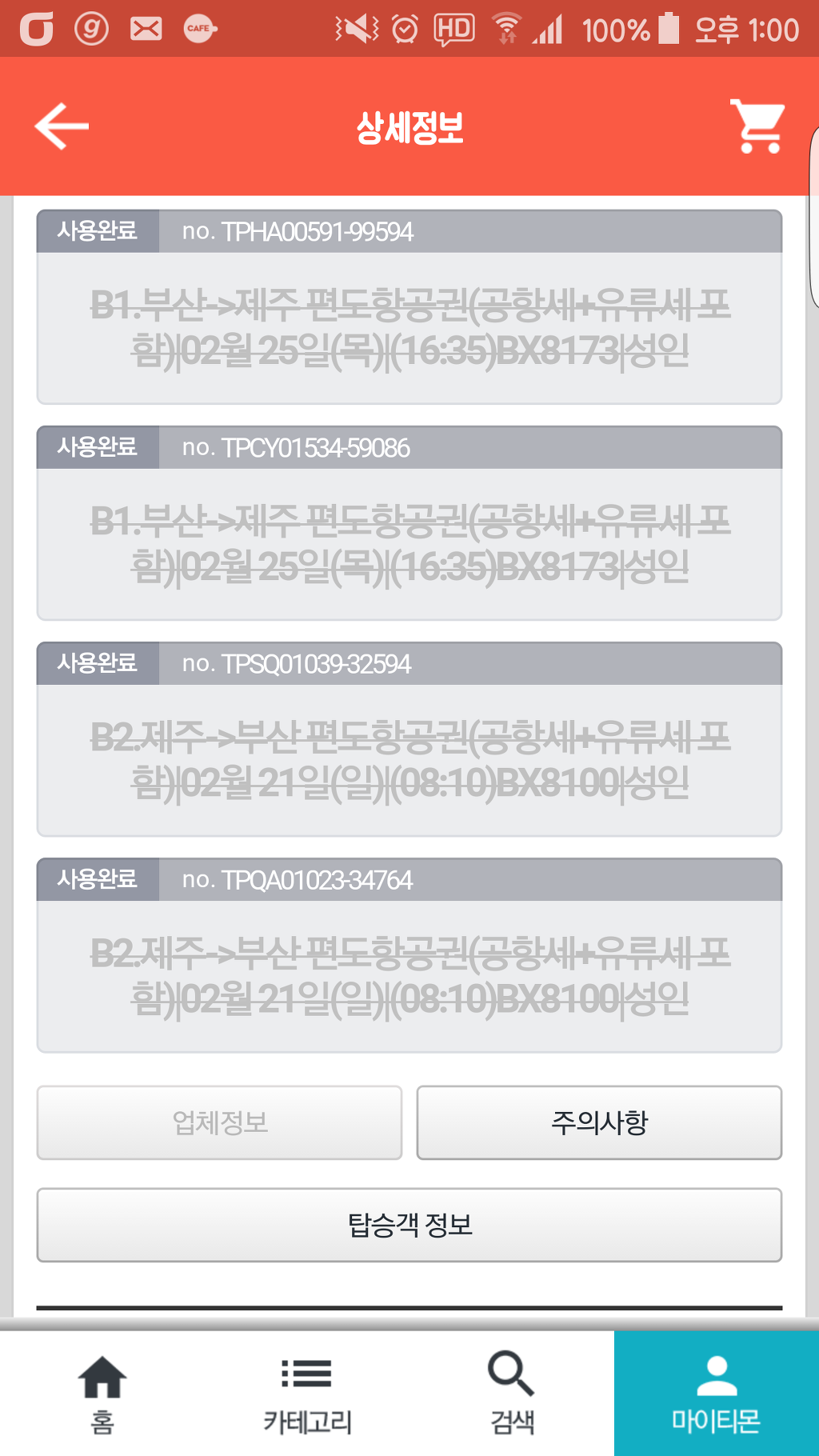Select the 마이티몬 tab
The image size is (819, 1456).
tap(716, 1394)
